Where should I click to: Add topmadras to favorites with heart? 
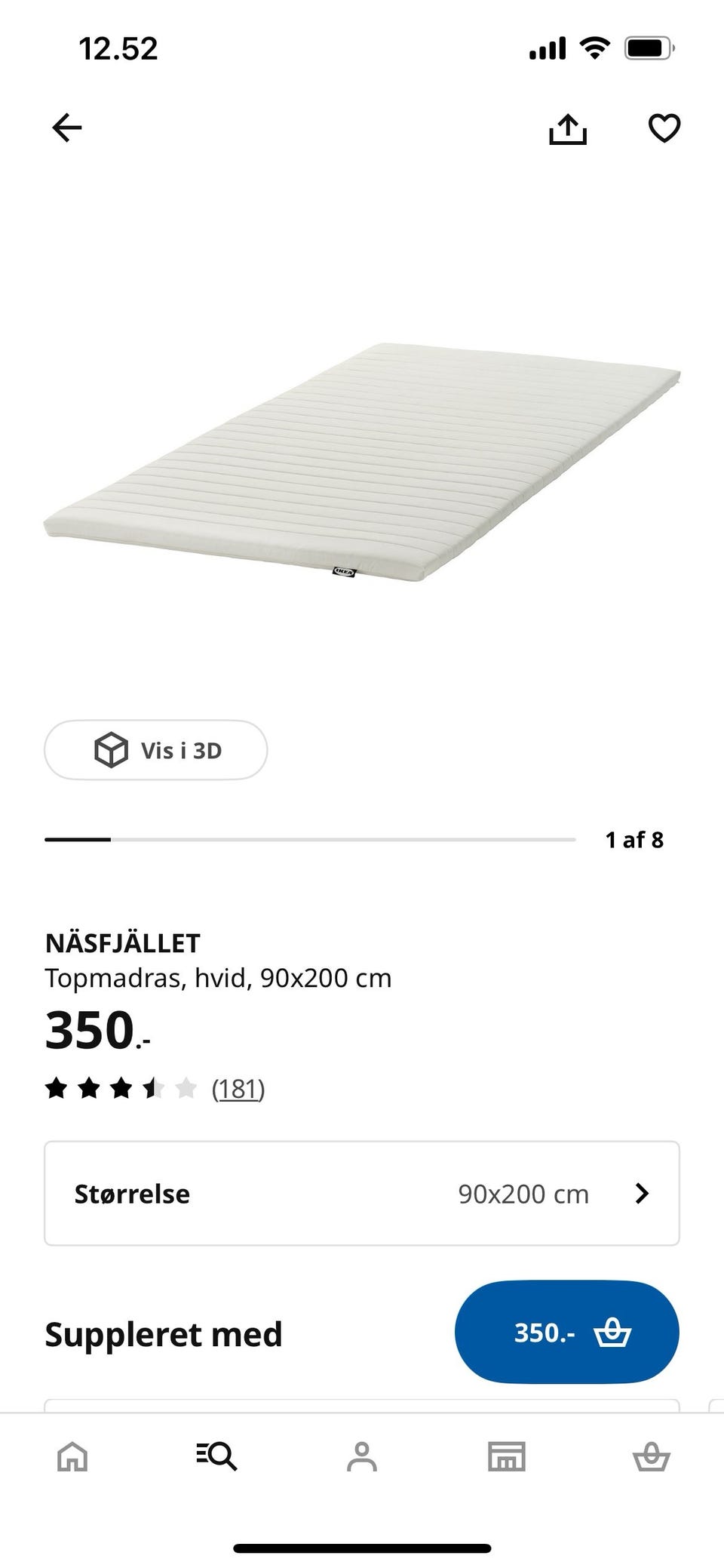pyautogui.click(x=664, y=128)
